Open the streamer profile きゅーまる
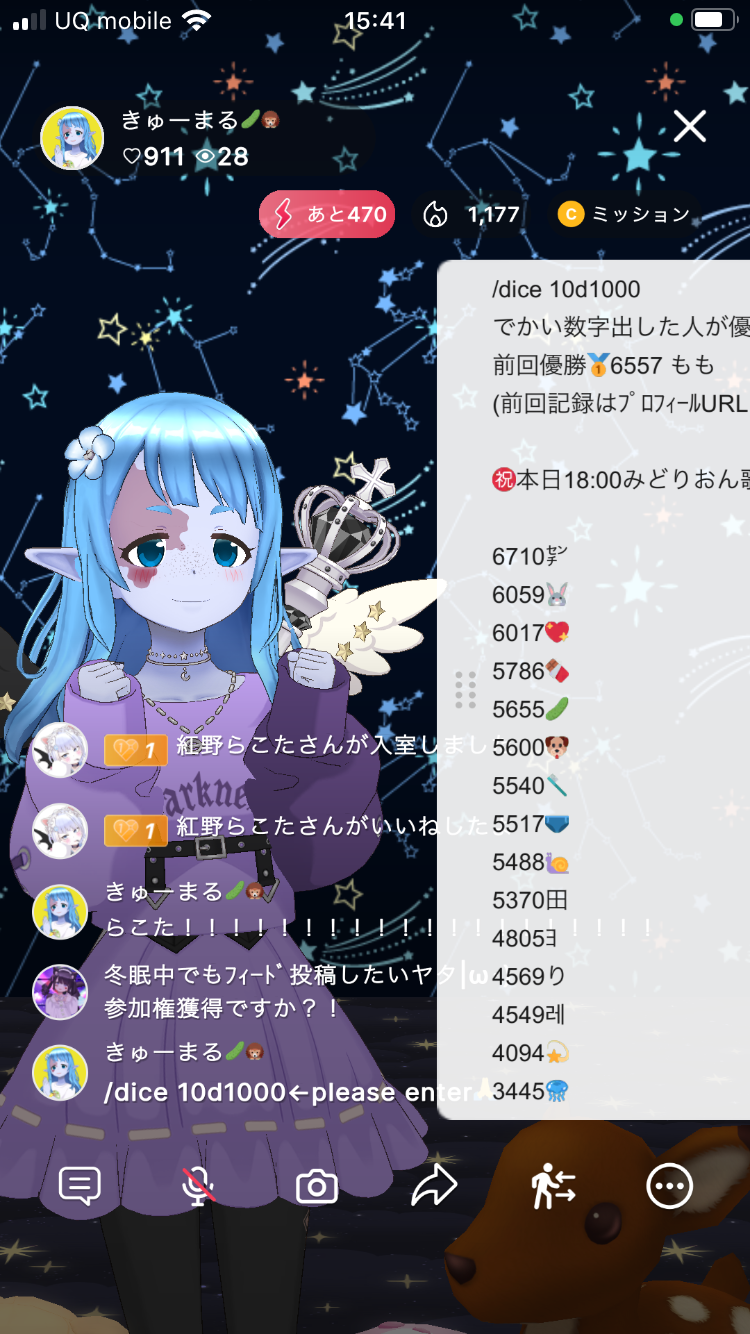 click(72, 138)
